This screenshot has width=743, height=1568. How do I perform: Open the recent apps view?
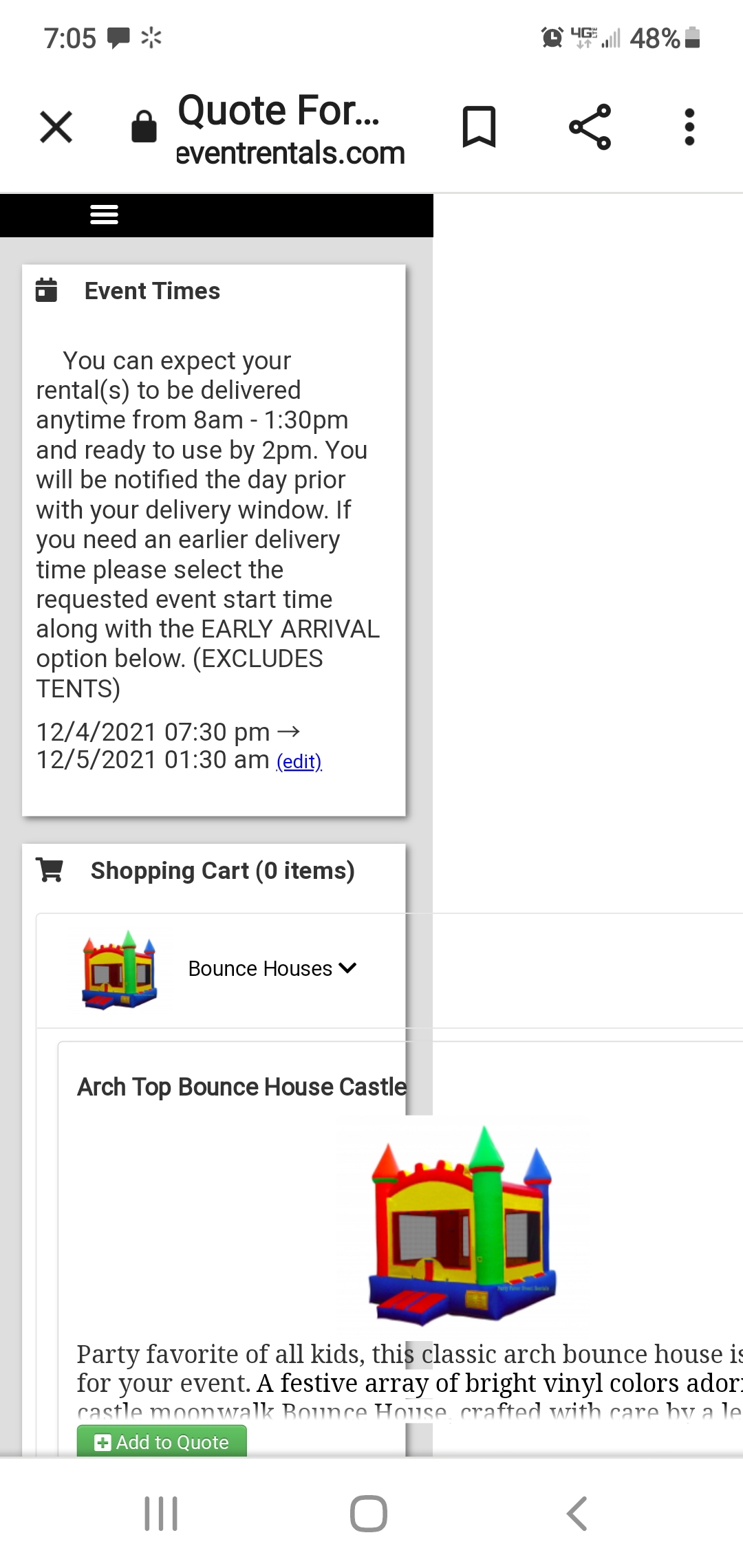coord(161,1514)
